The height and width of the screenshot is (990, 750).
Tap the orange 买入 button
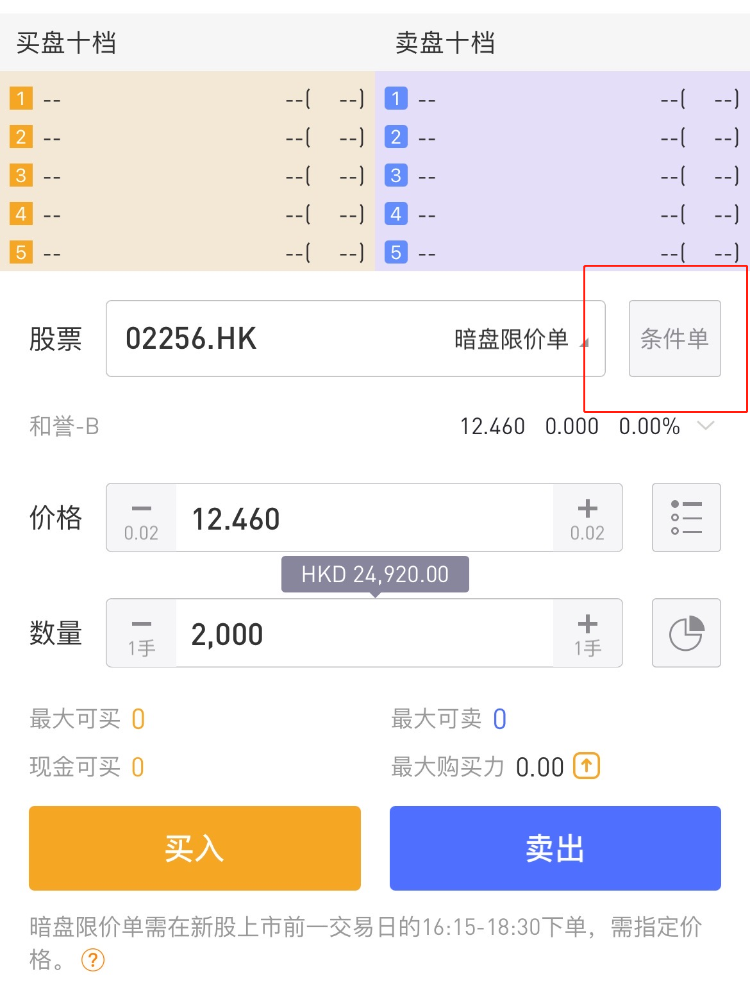194,848
